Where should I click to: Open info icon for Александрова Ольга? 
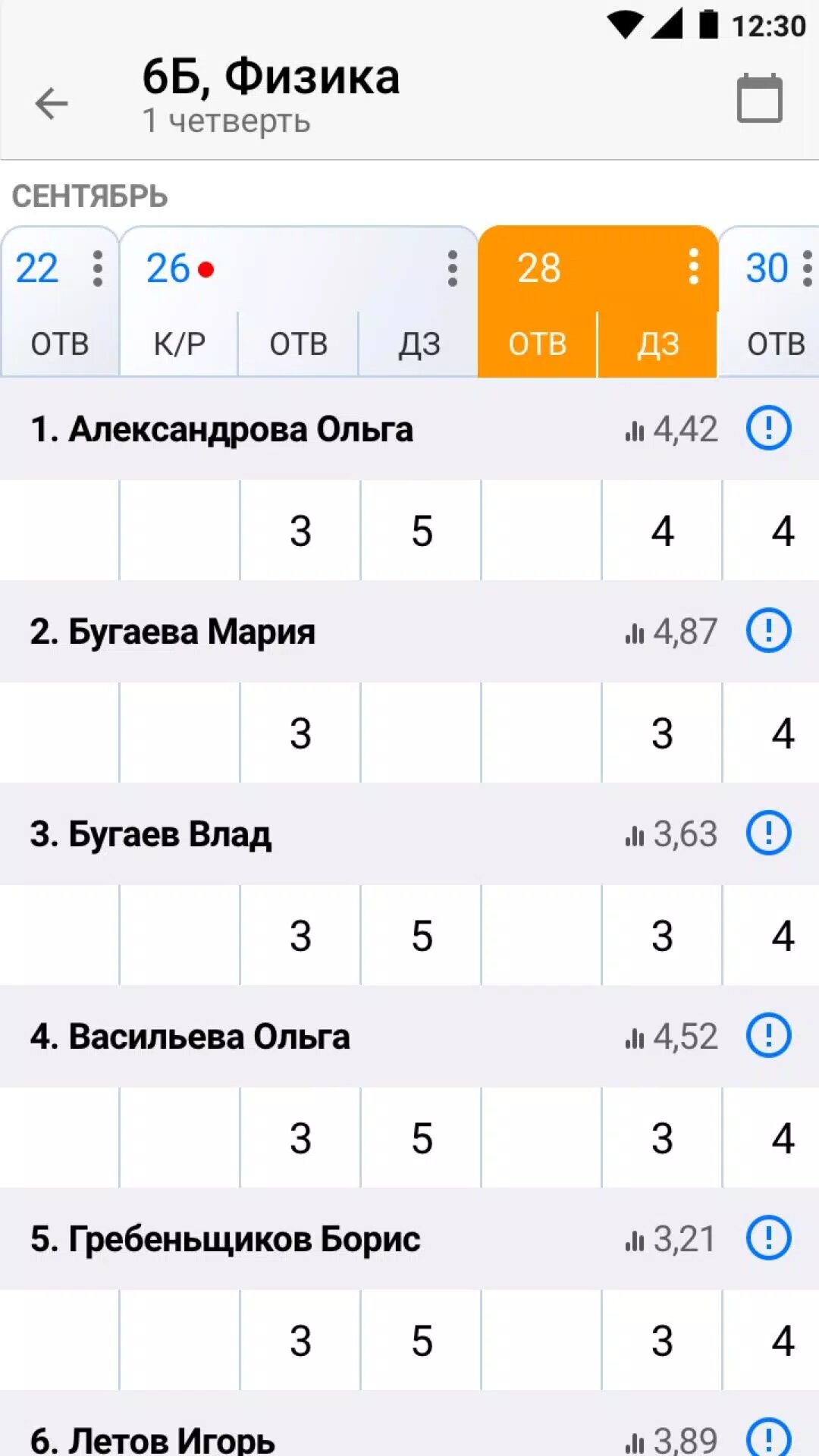click(x=768, y=428)
